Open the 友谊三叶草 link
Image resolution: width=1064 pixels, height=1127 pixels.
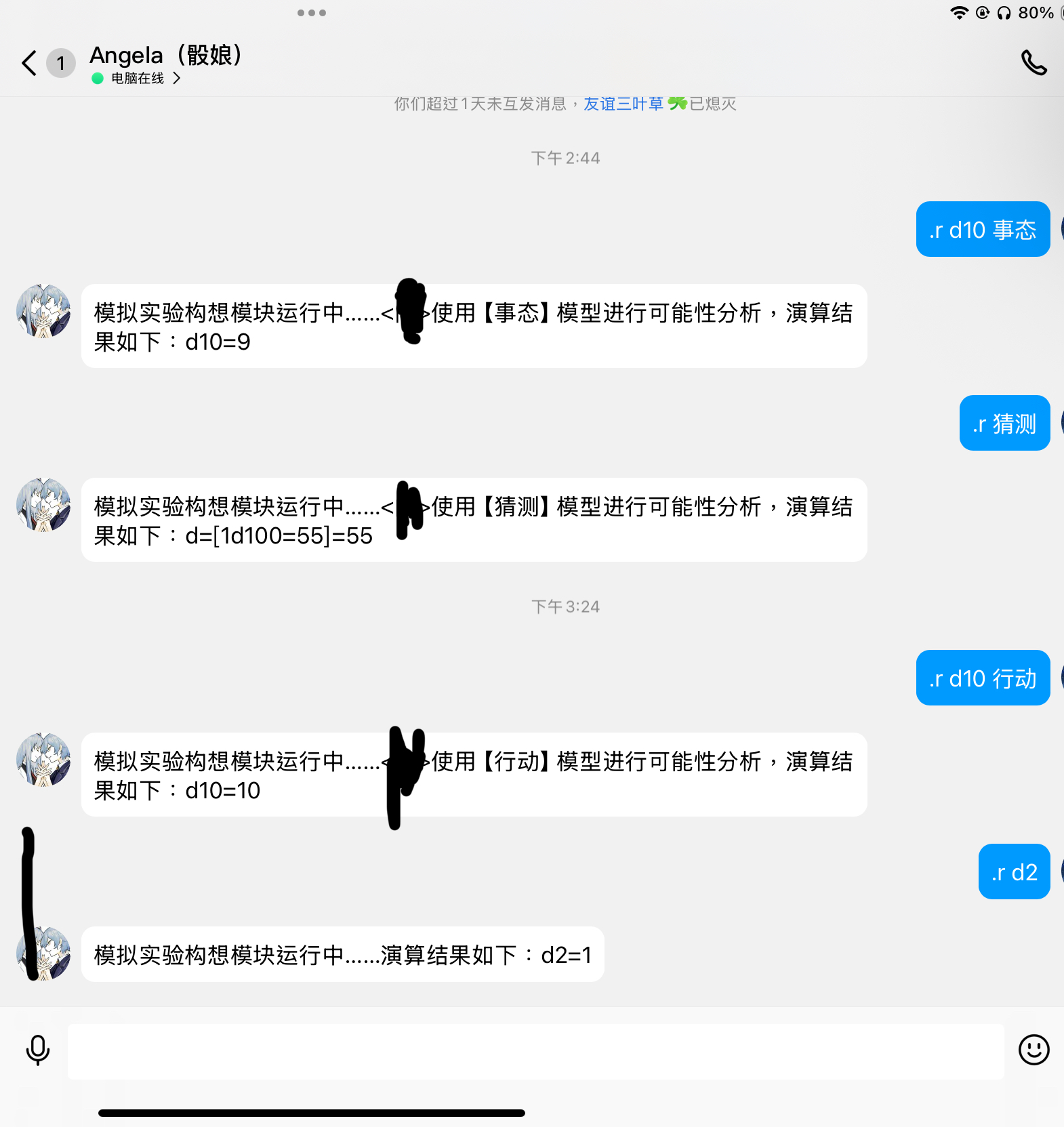(623, 104)
